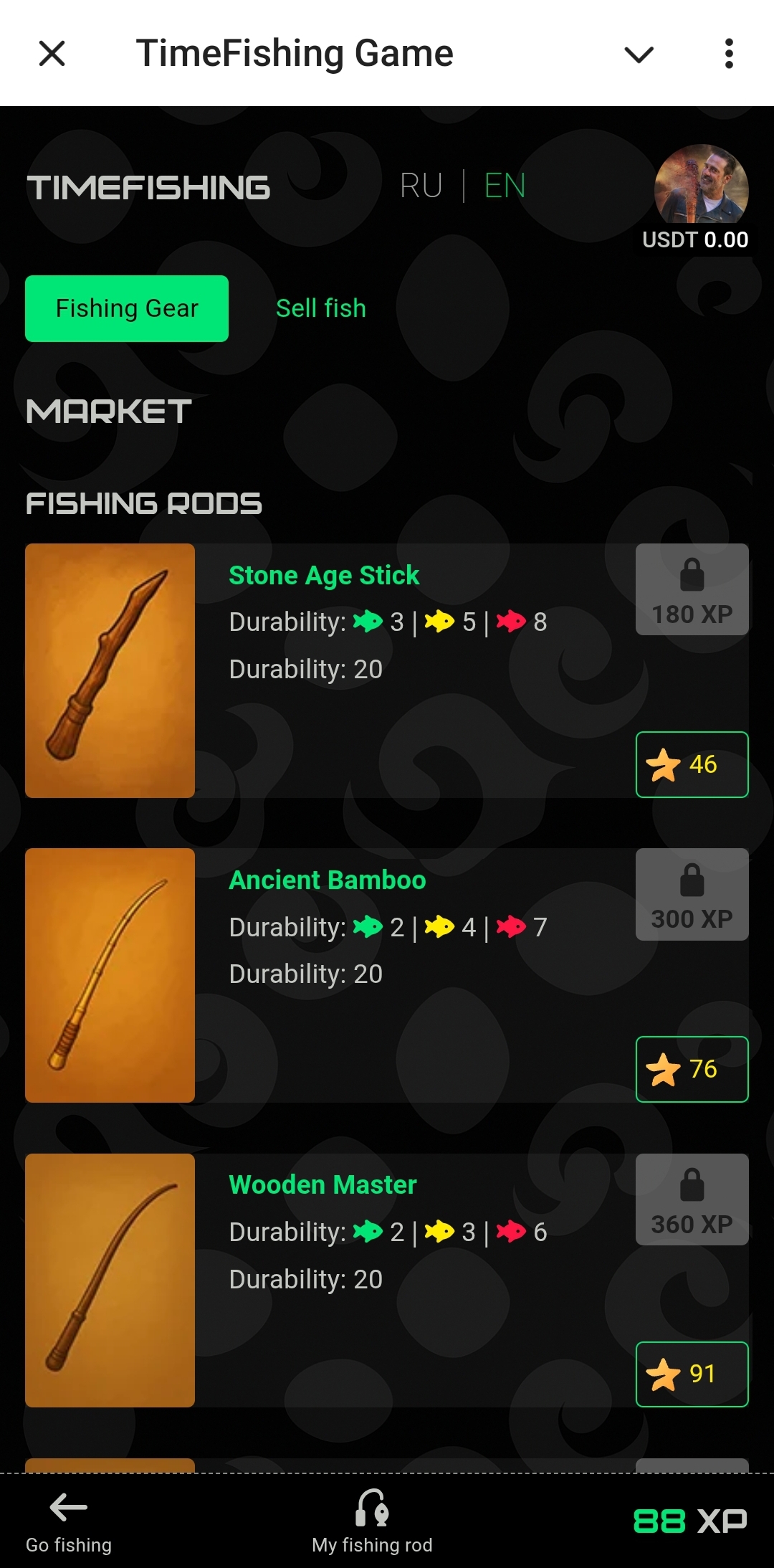Open the three-dot menu
Image resolution: width=774 pixels, height=1568 pixels.
729,52
